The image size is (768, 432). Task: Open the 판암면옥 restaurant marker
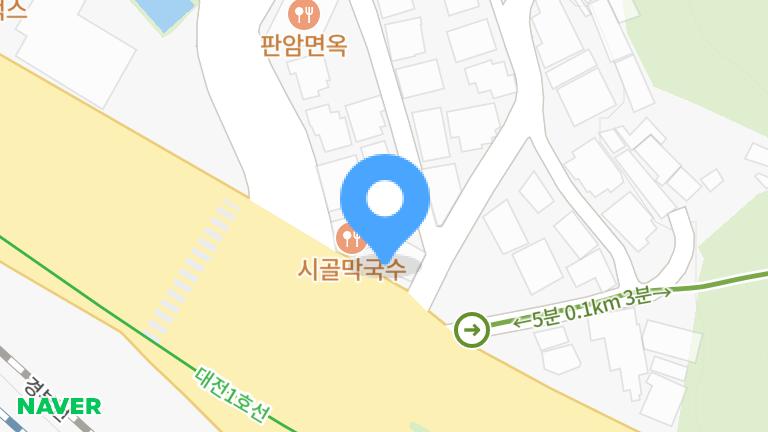tap(303, 15)
